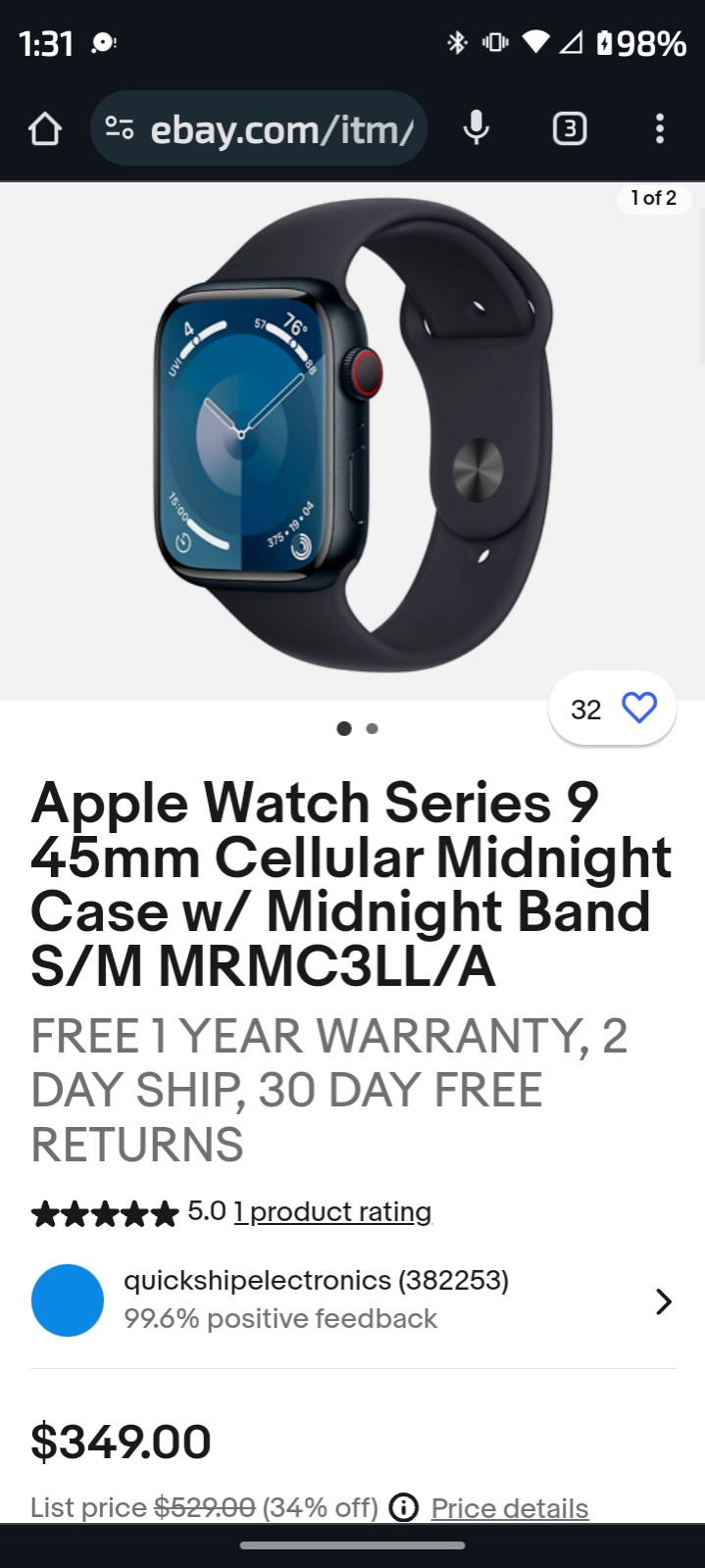The height and width of the screenshot is (1568, 705).
Task: Go to the browser home page
Action: (x=44, y=128)
